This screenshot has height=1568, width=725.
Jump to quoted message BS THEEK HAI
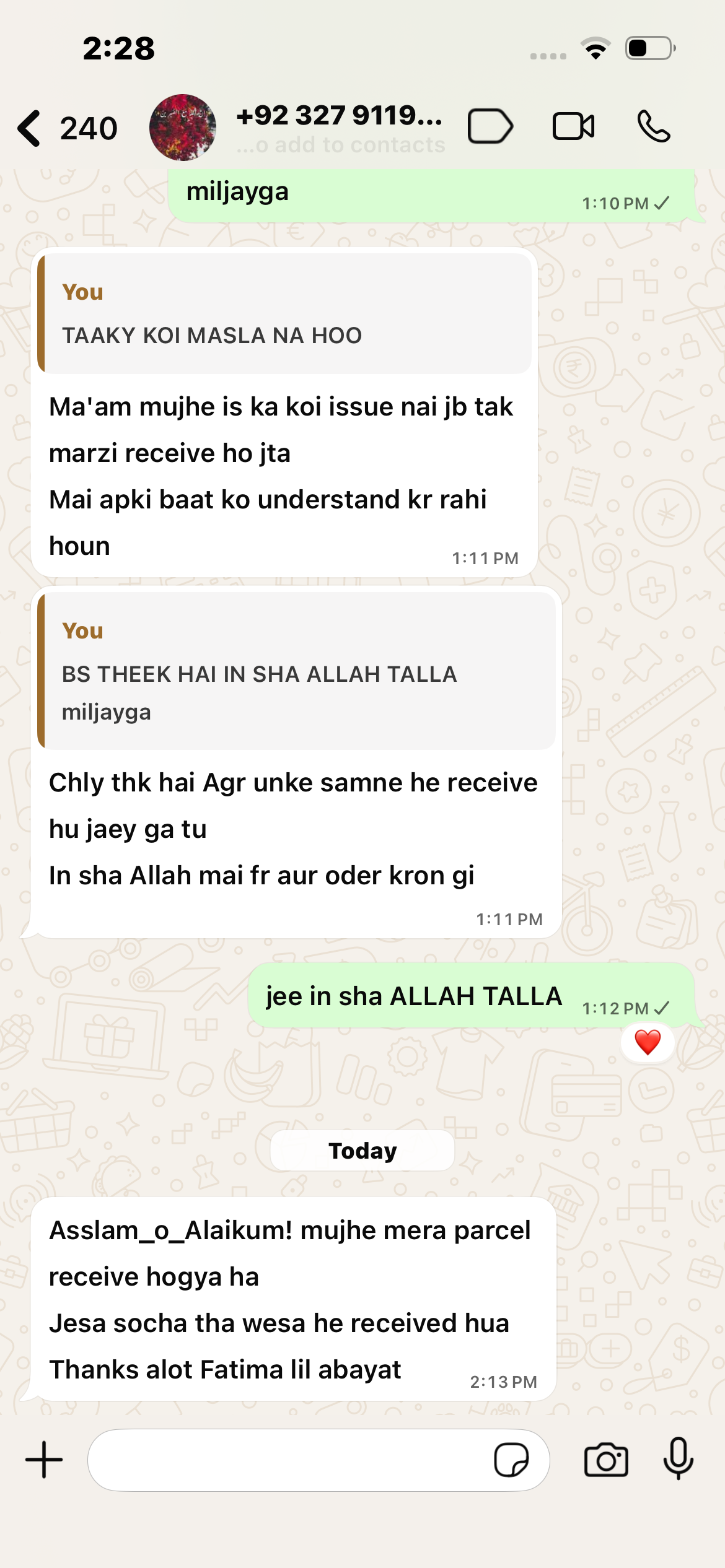[297, 671]
